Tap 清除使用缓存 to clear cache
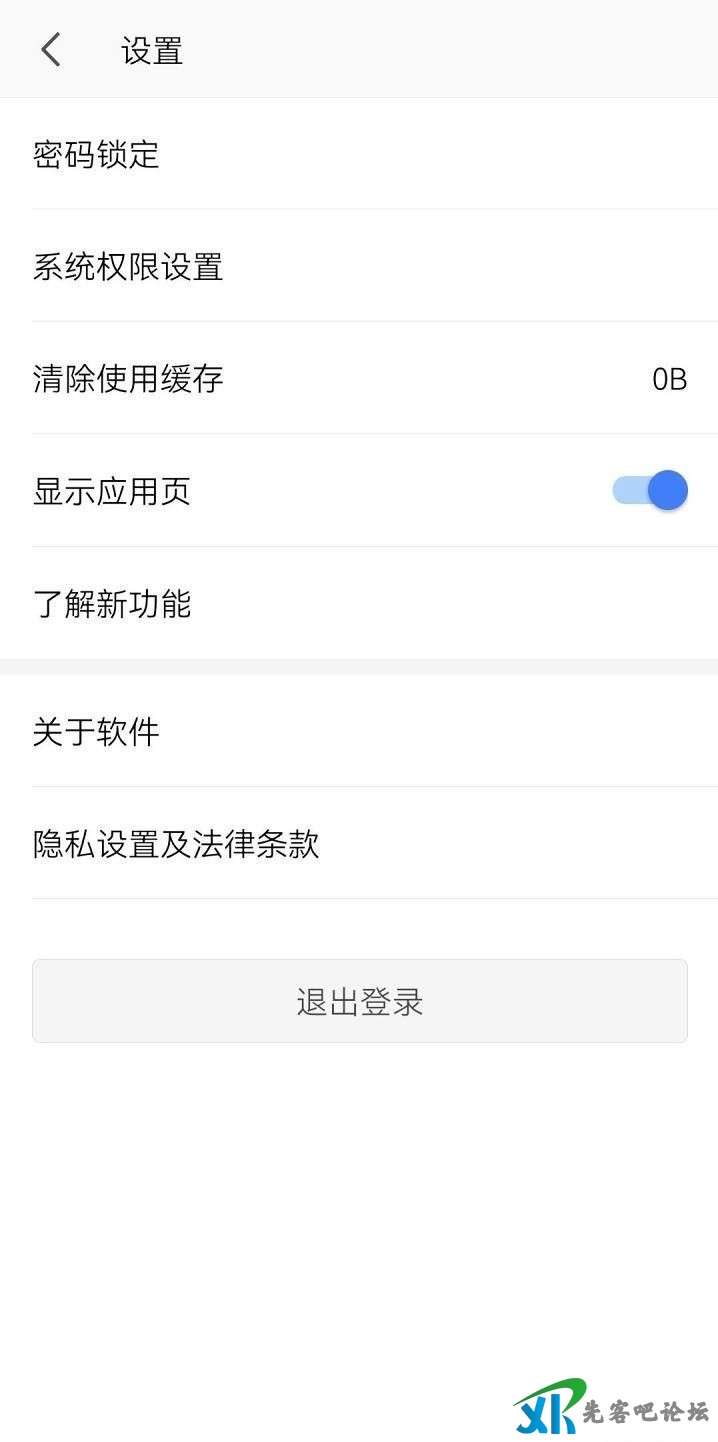The width and height of the screenshot is (718, 1442). click(128, 379)
